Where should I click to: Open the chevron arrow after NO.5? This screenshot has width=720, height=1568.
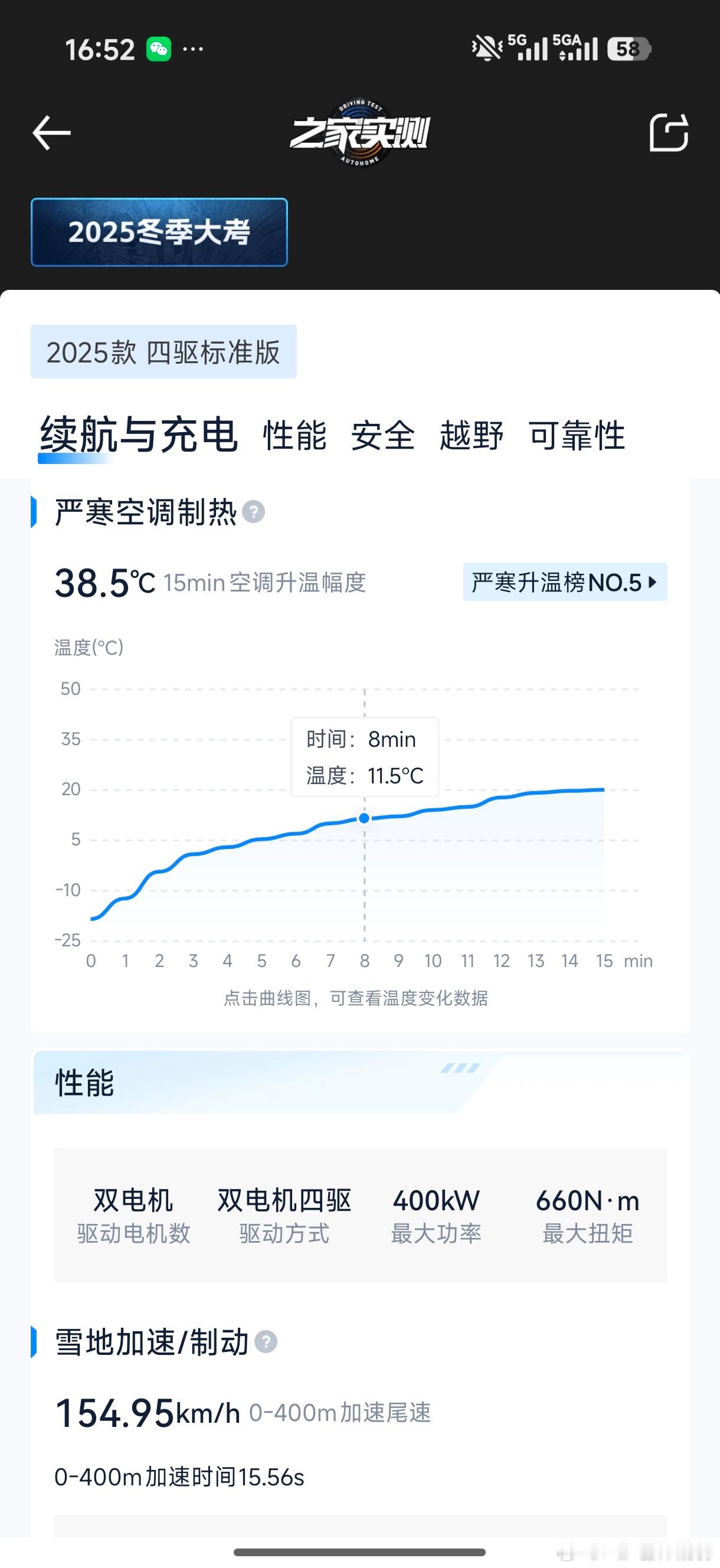(x=653, y=583)
